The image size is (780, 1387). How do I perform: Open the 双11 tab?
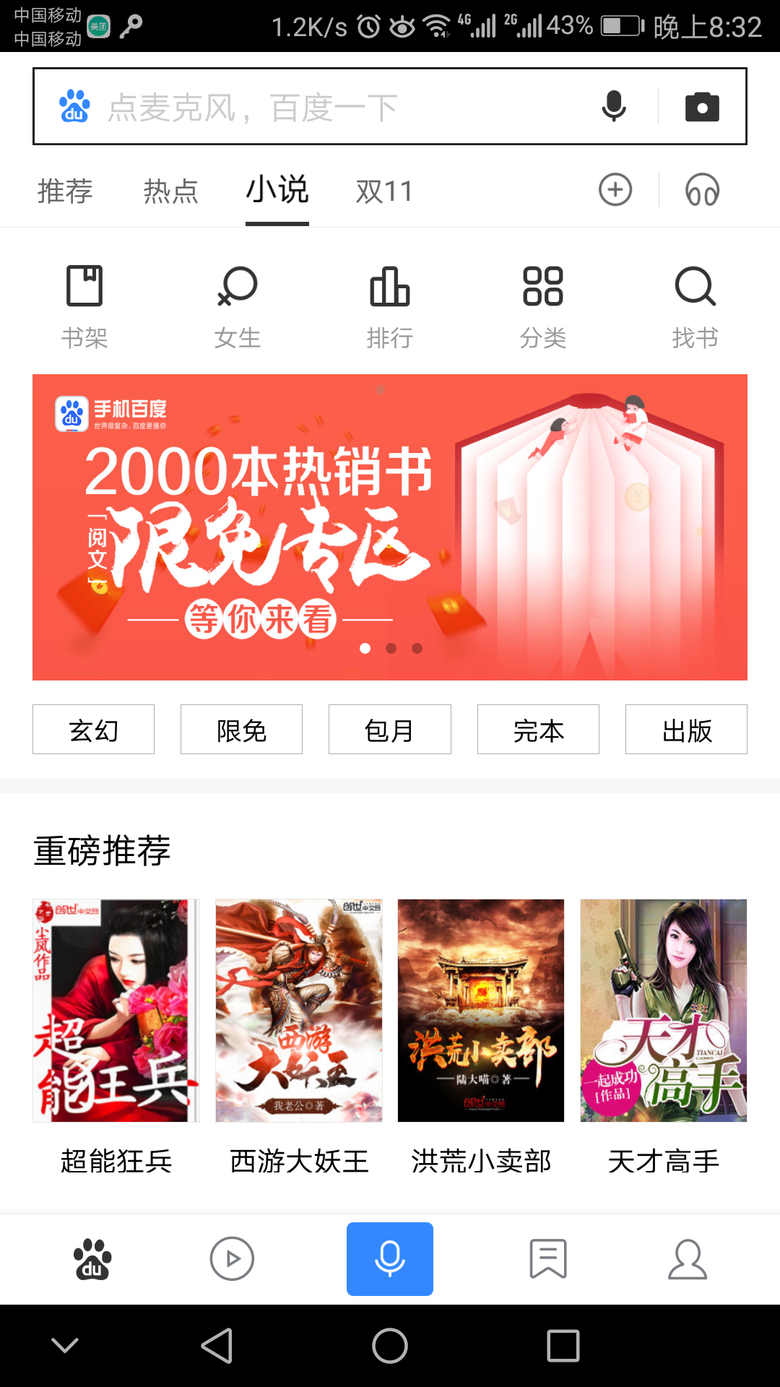[x=384, y=190]
